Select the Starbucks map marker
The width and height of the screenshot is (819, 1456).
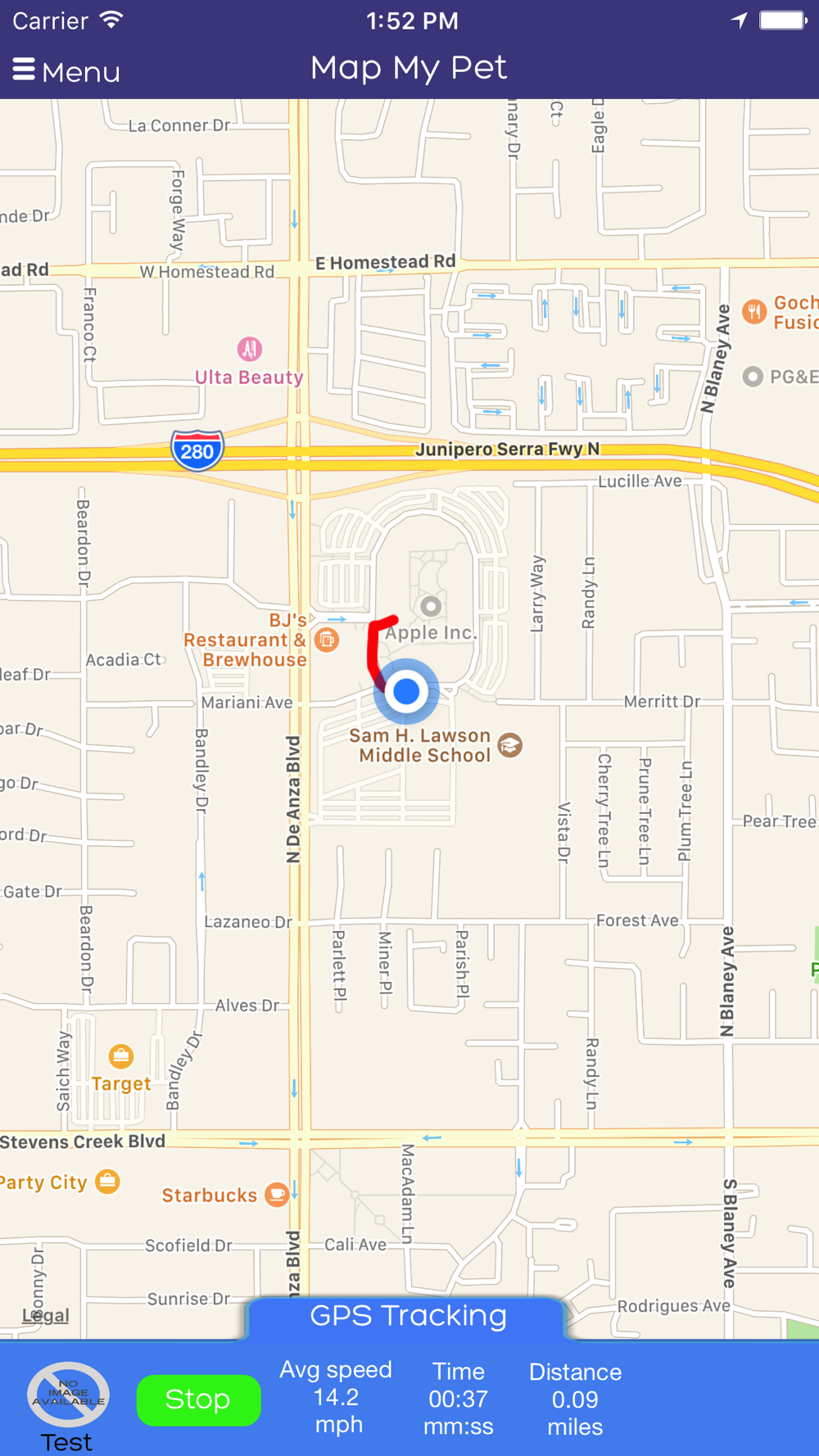tap(278, 1195)
